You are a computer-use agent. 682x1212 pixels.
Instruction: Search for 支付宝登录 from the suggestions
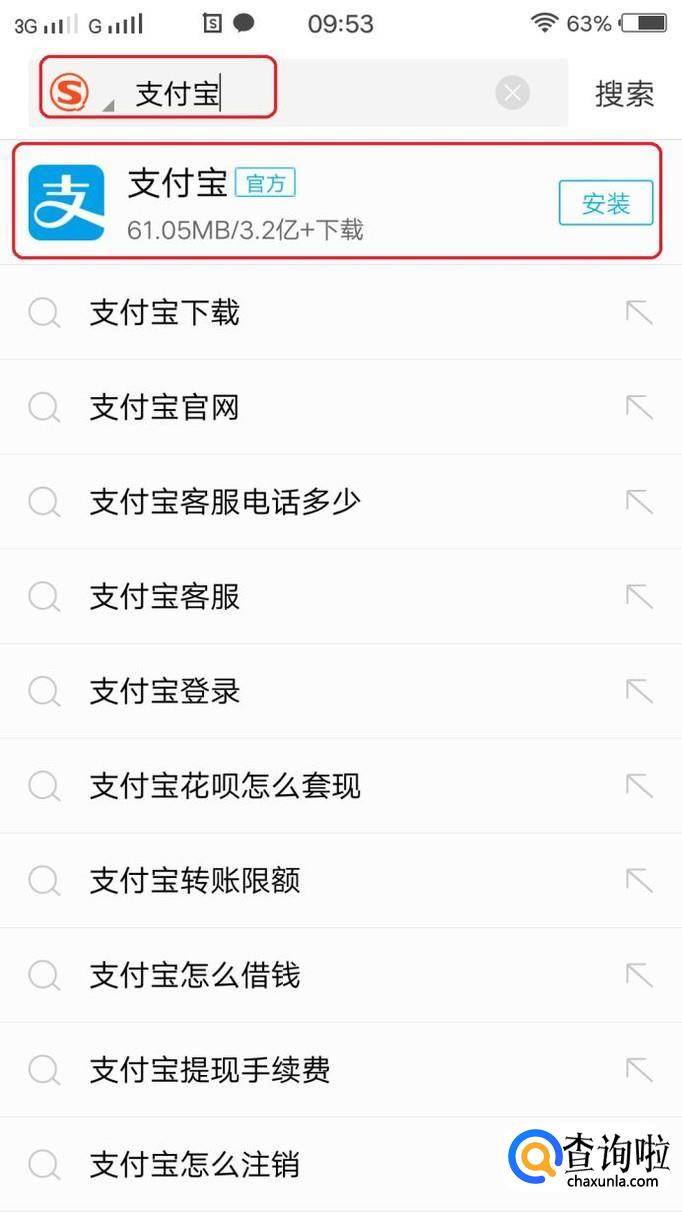click(x=165, y=691)
